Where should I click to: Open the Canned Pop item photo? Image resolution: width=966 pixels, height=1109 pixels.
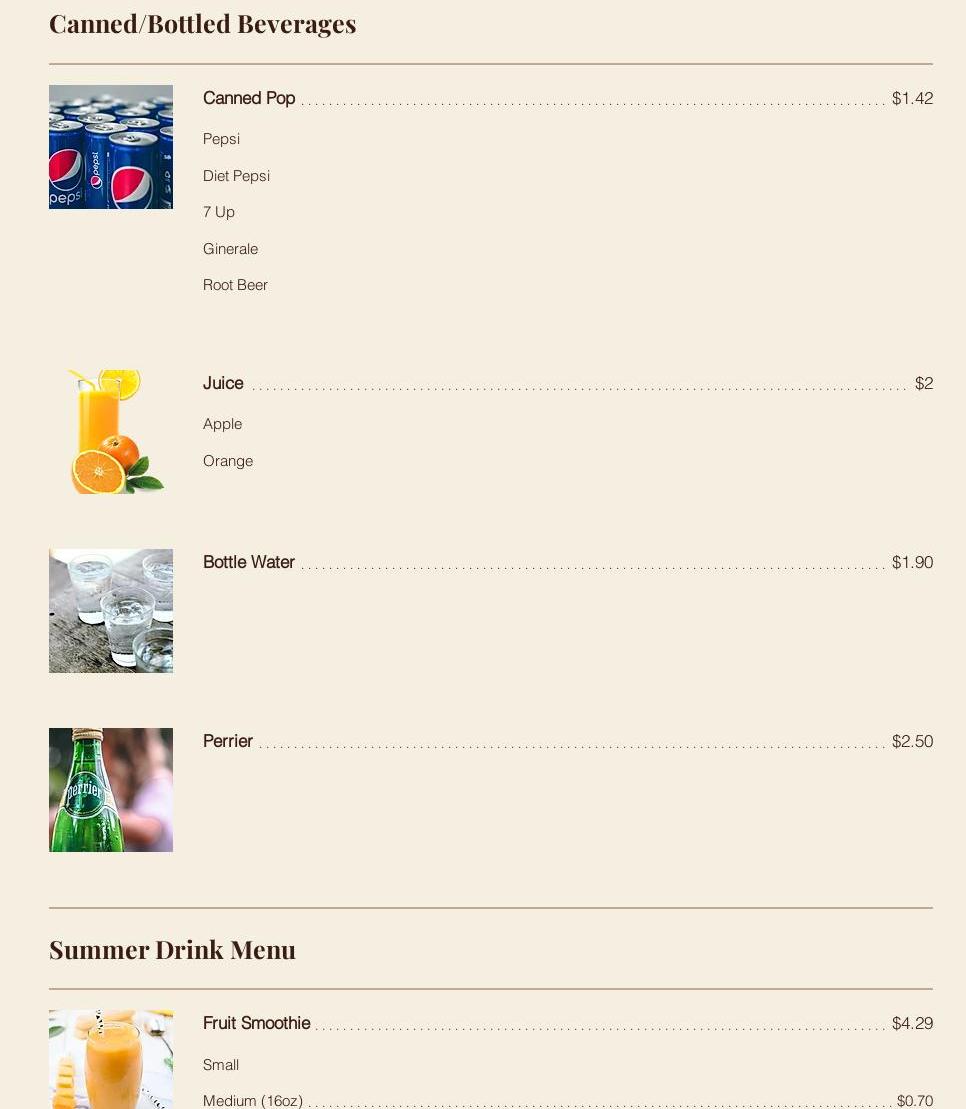(x=111, y=147)
